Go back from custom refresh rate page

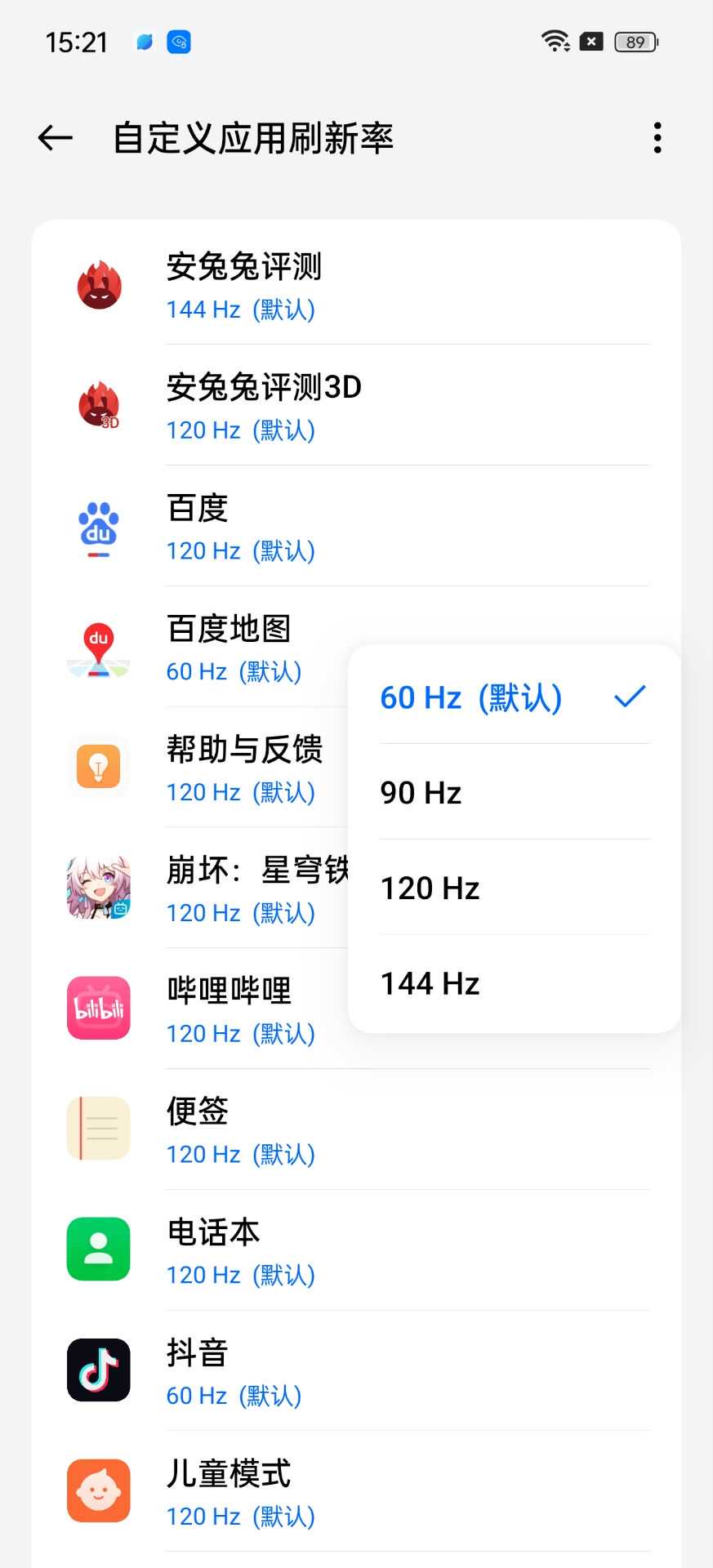point(56,138)
